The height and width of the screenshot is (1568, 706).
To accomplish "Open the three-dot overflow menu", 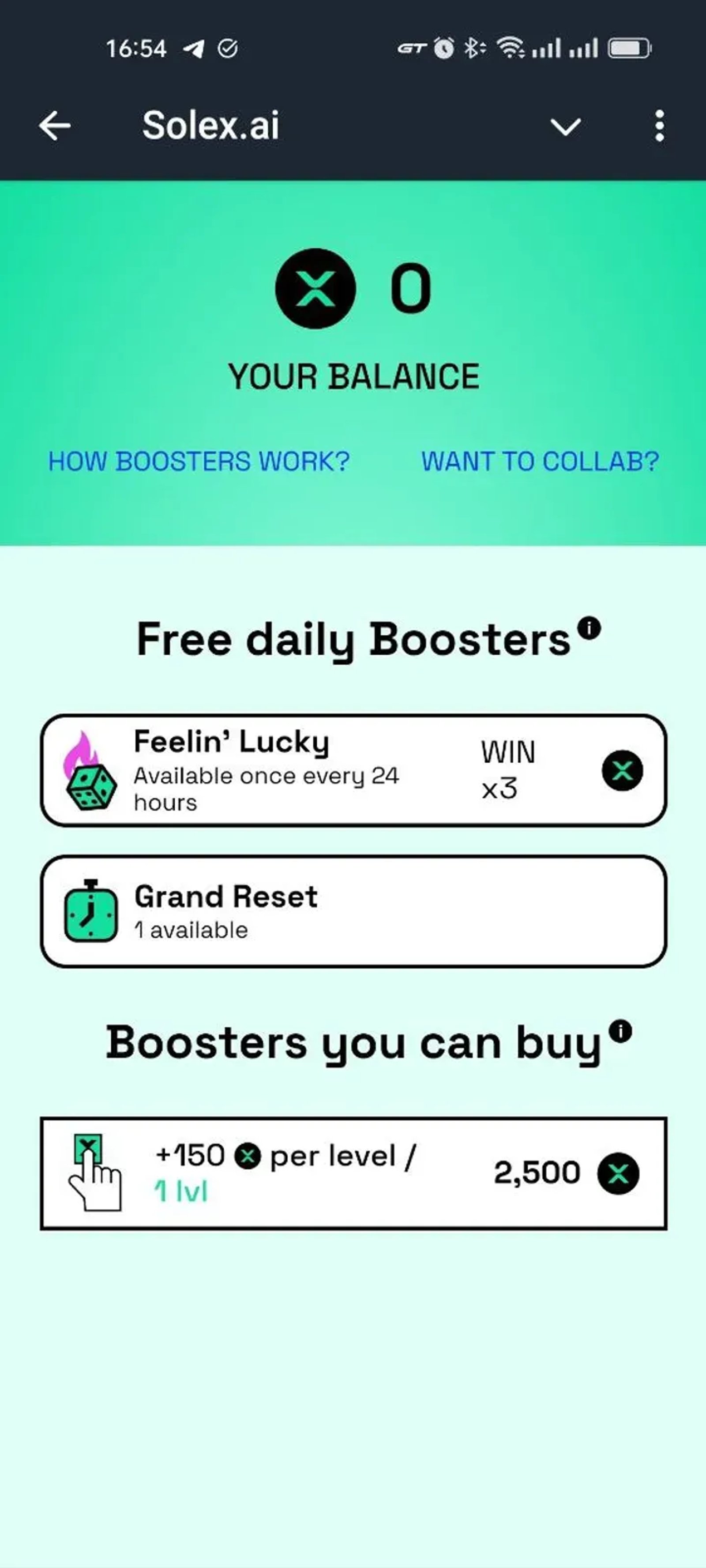I will pyautogui.click(x=659, y=126).
